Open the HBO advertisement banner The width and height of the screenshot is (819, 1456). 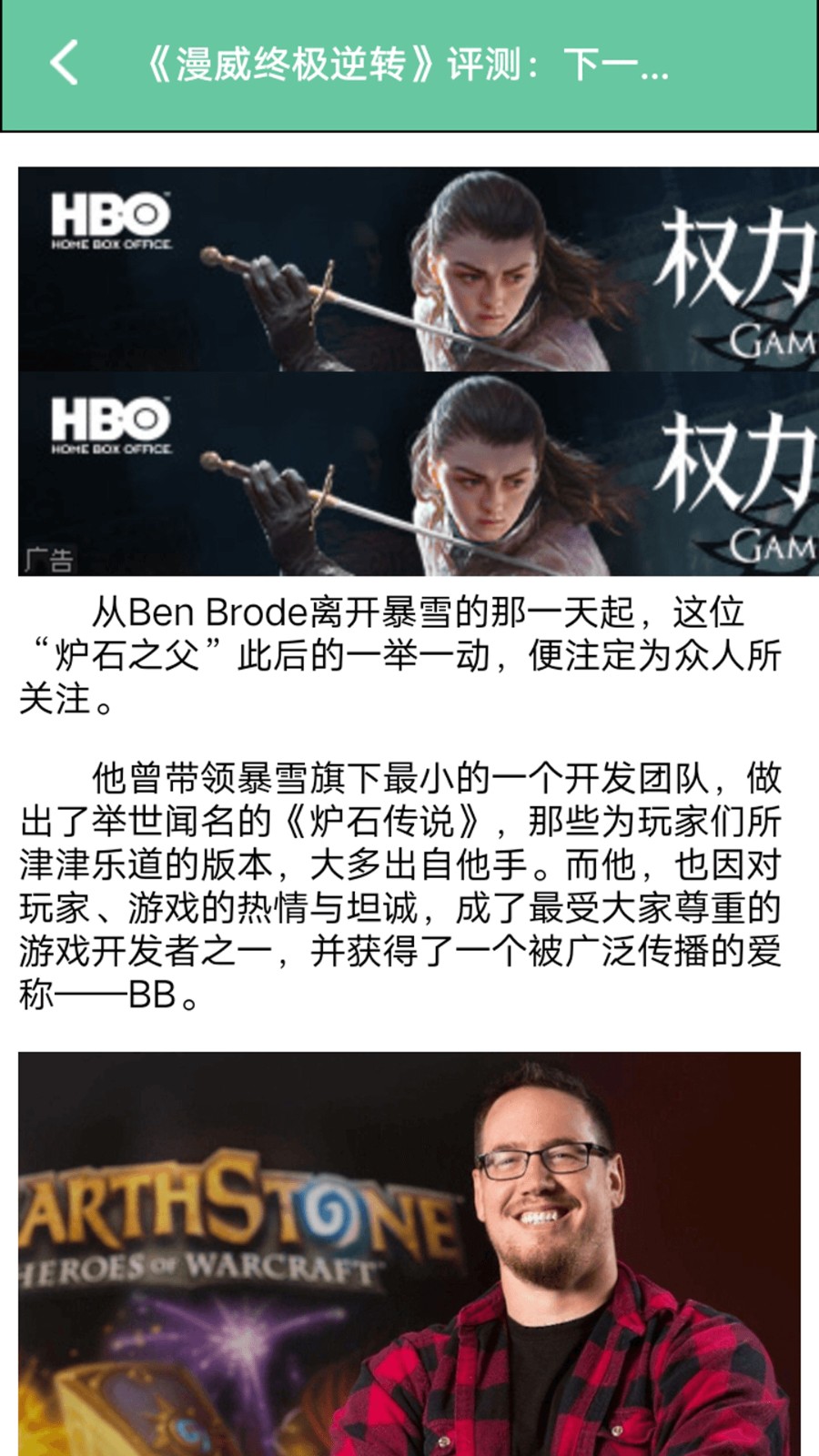[x=419, y=371]
